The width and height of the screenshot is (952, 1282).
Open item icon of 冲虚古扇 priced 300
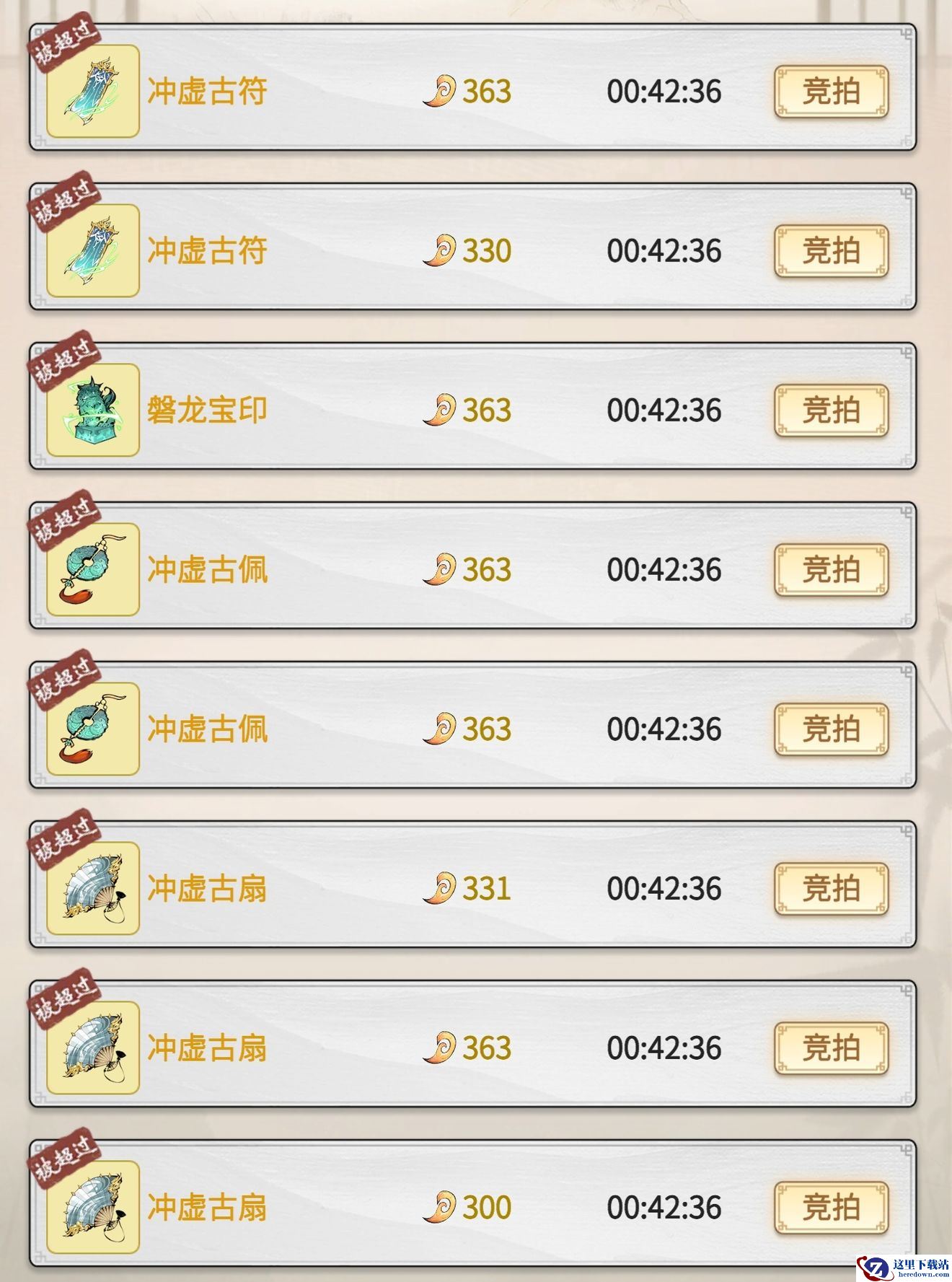pyautogui.click(x=93, y=1208)
